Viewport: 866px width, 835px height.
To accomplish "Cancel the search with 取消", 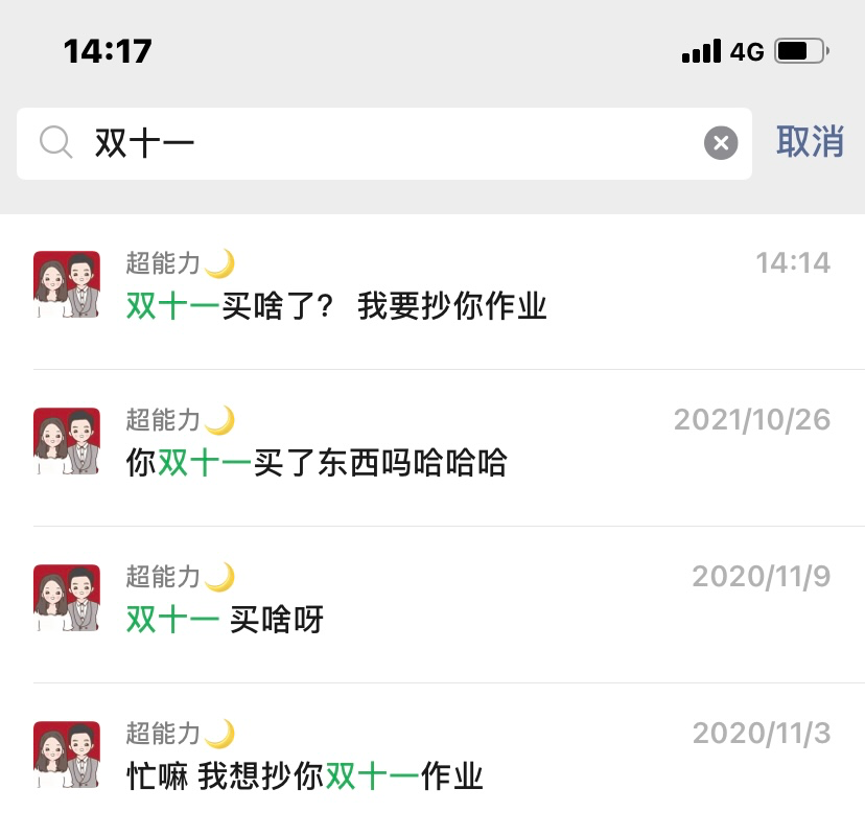I will coord(810,143).
